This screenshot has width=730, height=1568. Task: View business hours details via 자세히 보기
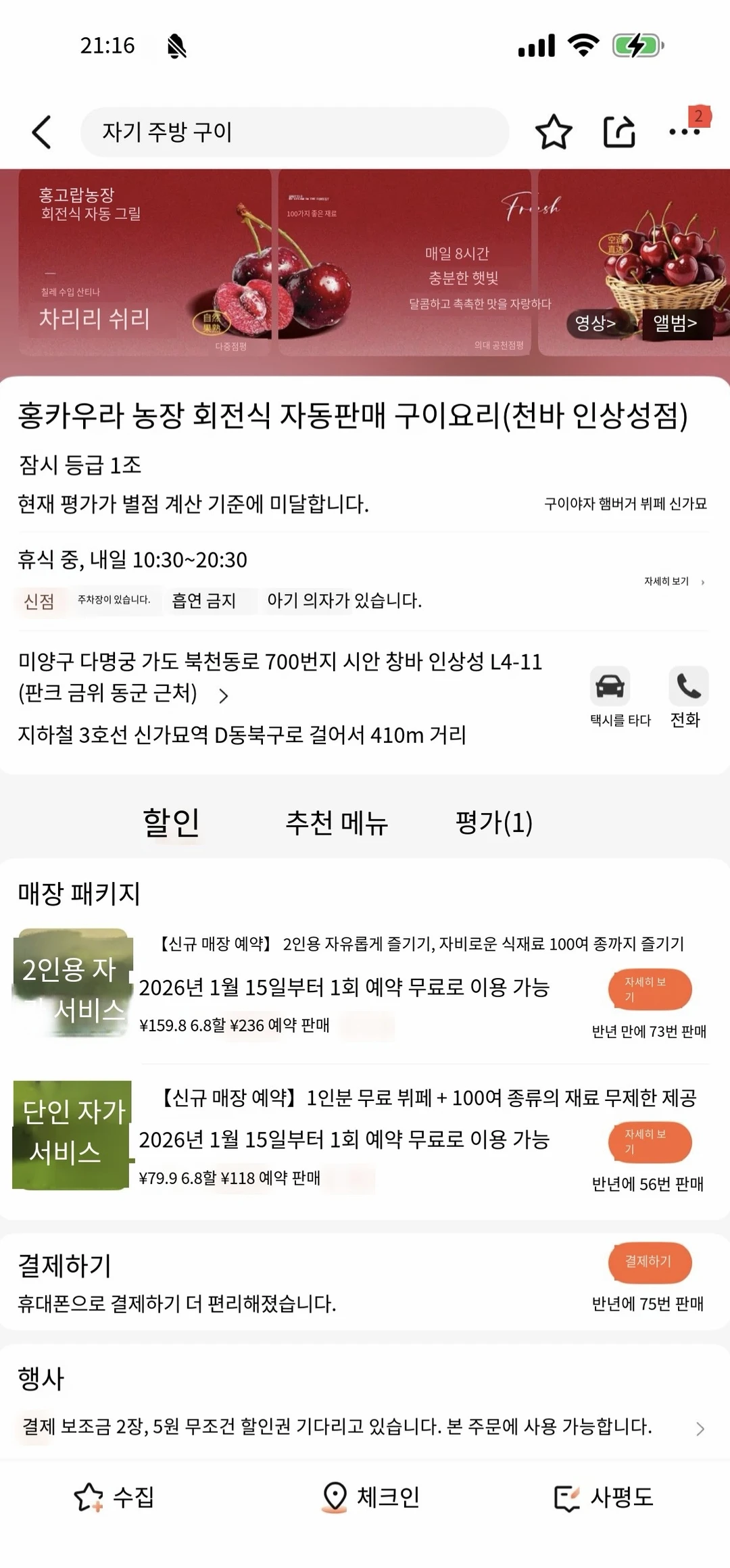click(x=673, y=581)
